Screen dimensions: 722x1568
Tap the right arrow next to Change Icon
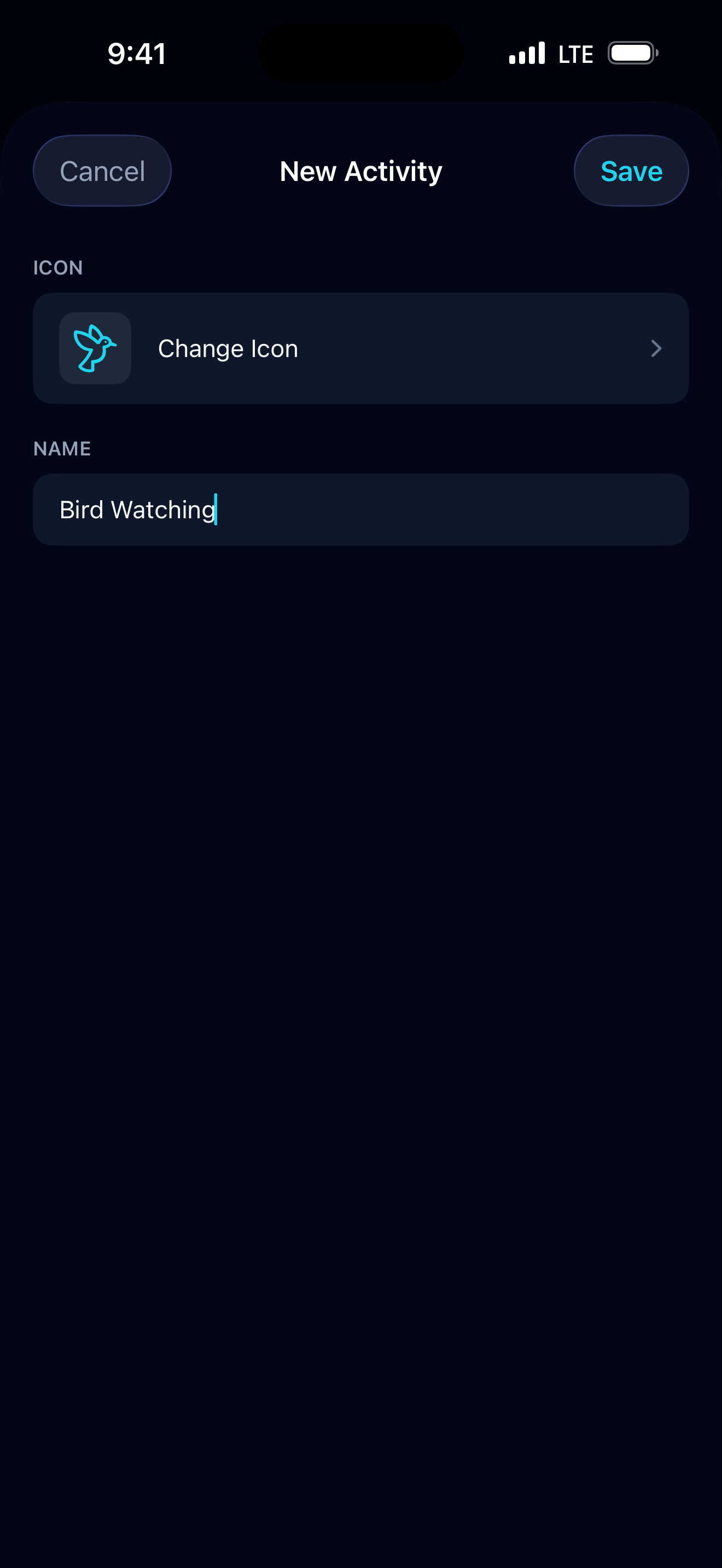click(x=656, y=348)
